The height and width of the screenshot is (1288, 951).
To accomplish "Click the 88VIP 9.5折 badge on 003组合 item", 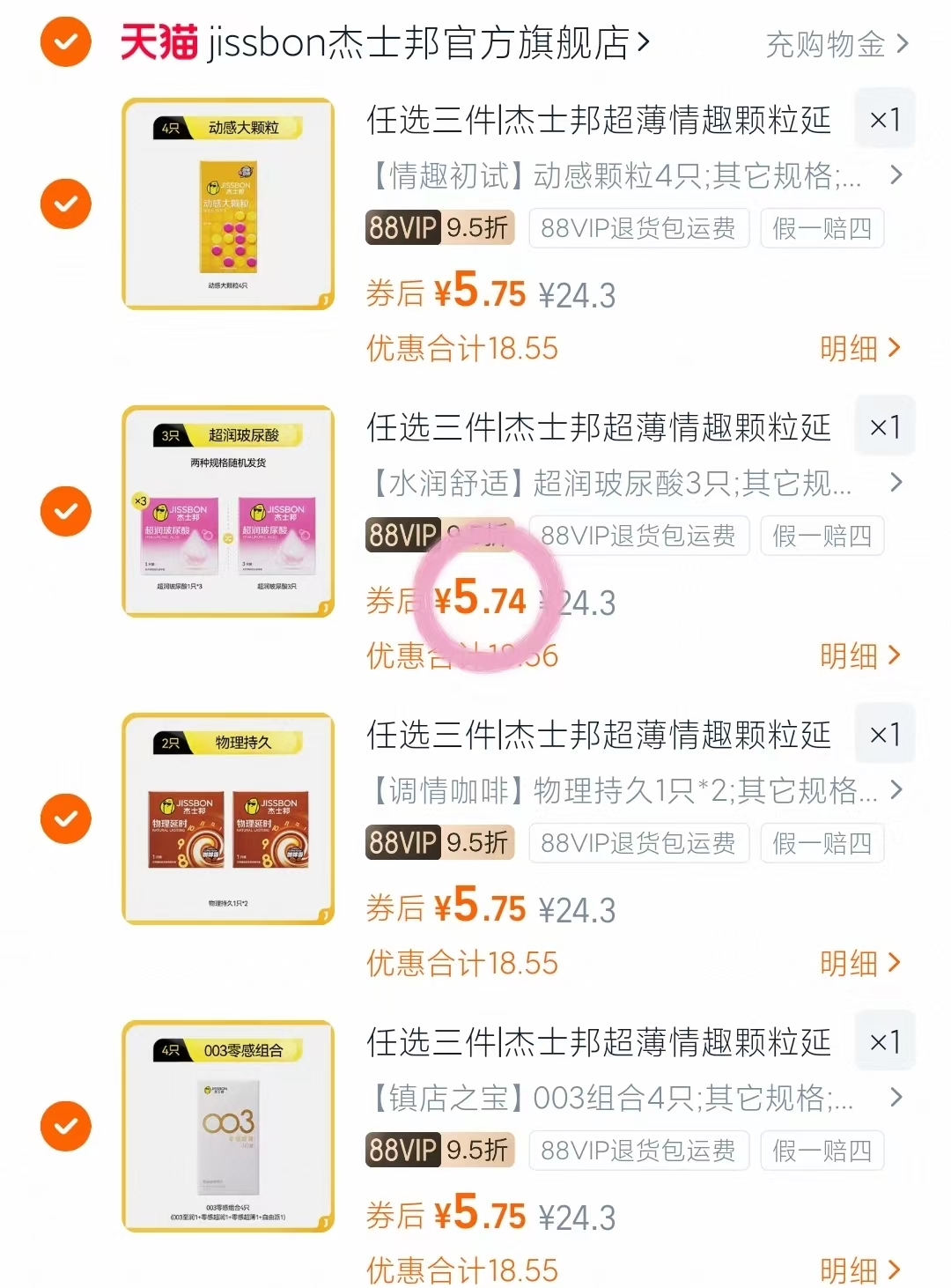I will [439, 1150].
